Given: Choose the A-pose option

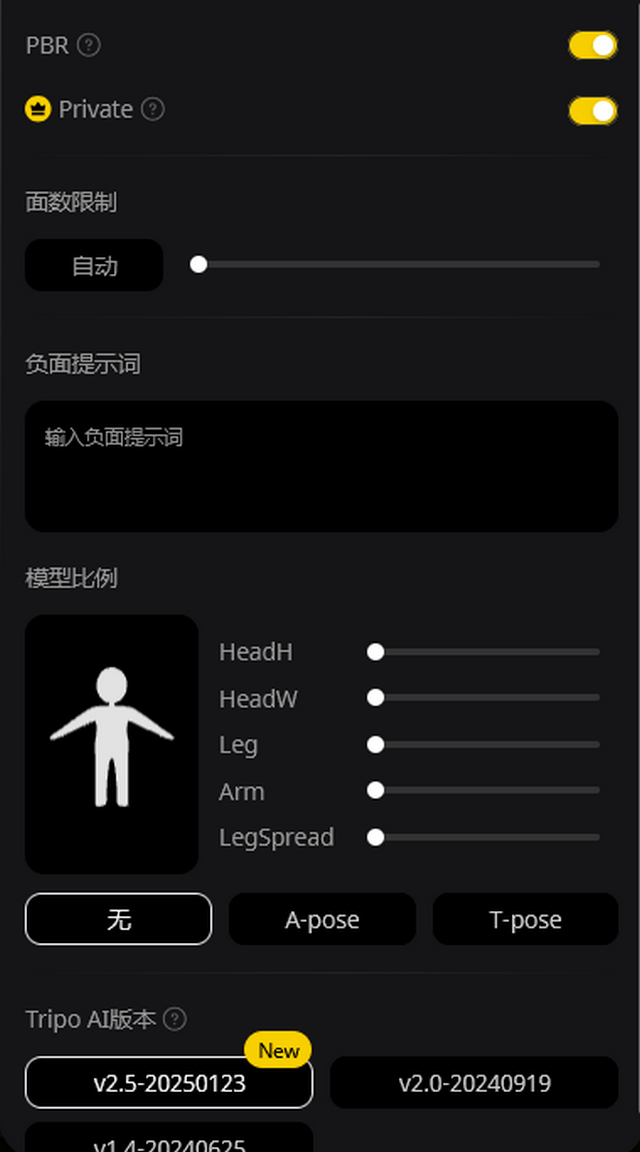Looking at the screenshot, I should click(x=322, y=919).
